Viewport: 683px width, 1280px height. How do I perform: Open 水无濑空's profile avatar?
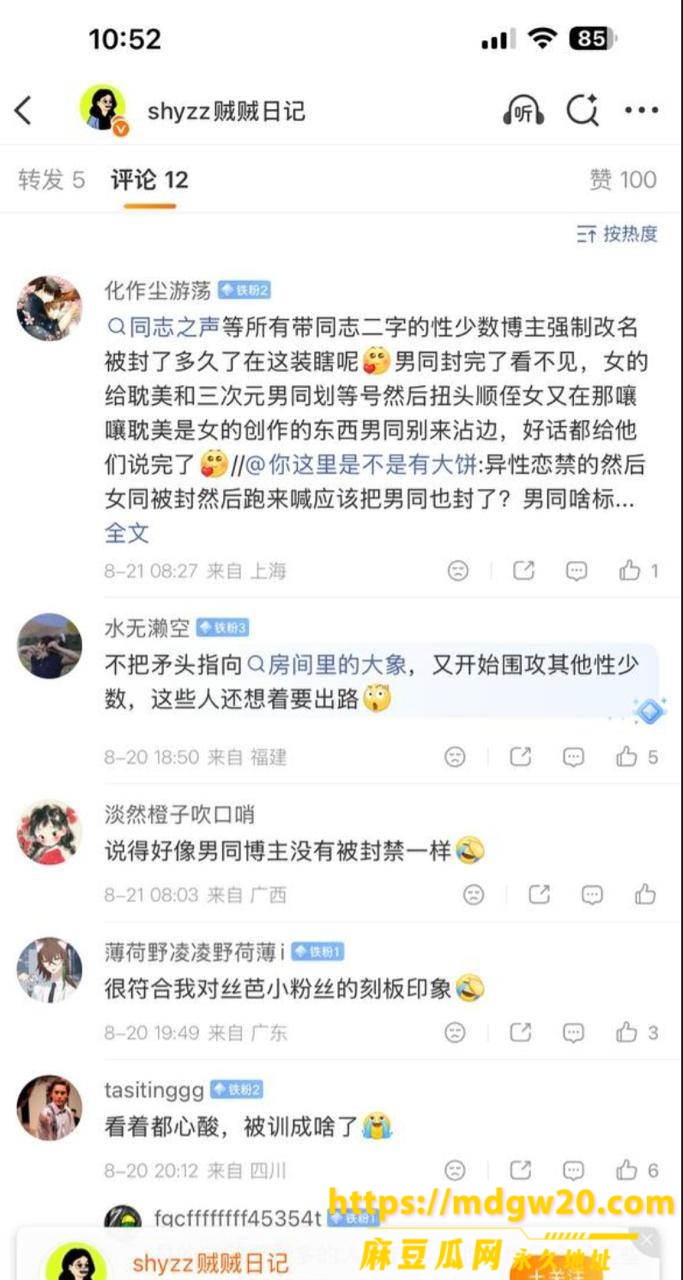click(49, 646)
